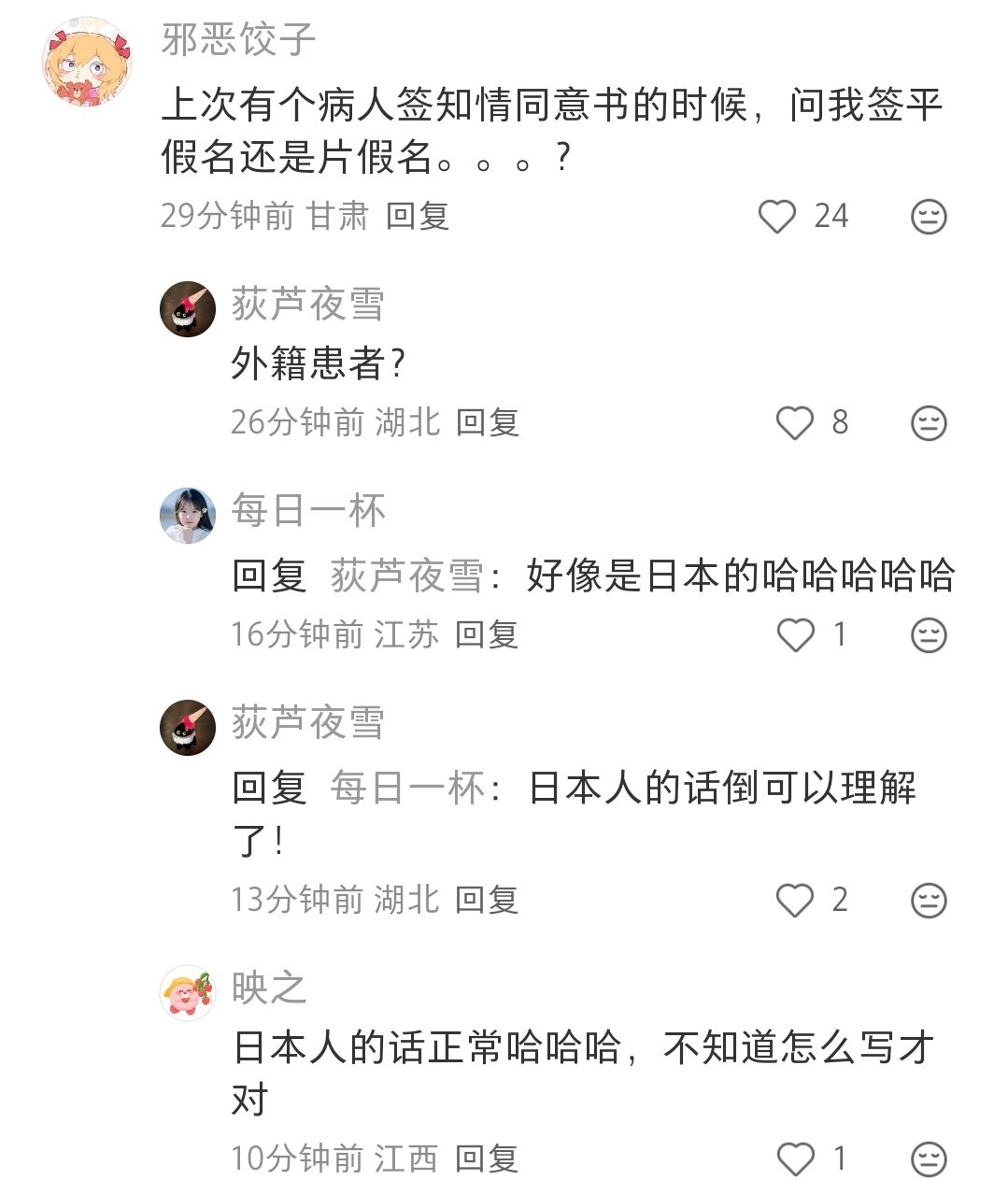Like 每日一杯's comment about 日本
1008x1194 pixels.
(x=795, y=635)
